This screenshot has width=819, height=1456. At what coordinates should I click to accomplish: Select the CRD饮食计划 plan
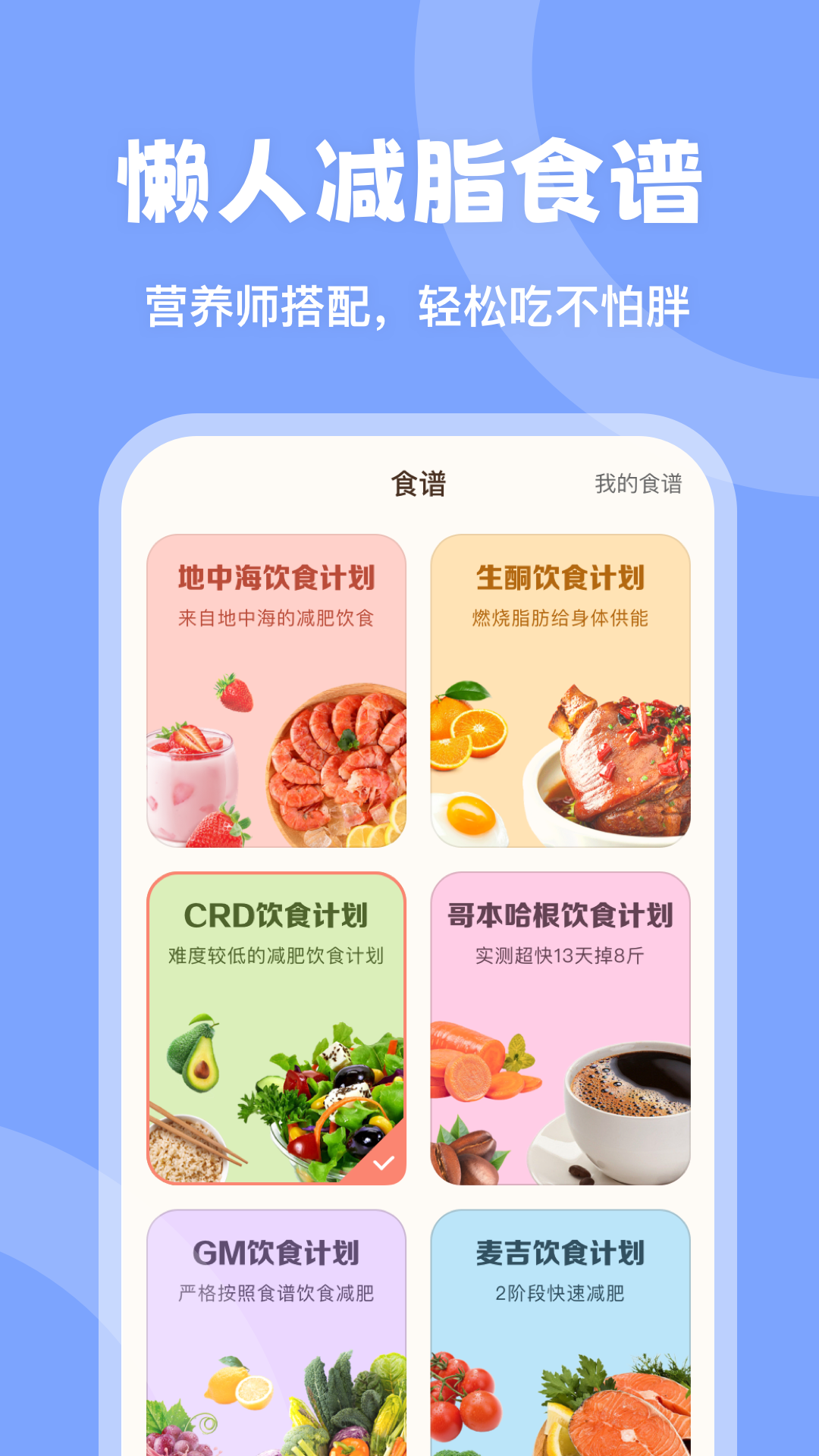(277, 1024)
